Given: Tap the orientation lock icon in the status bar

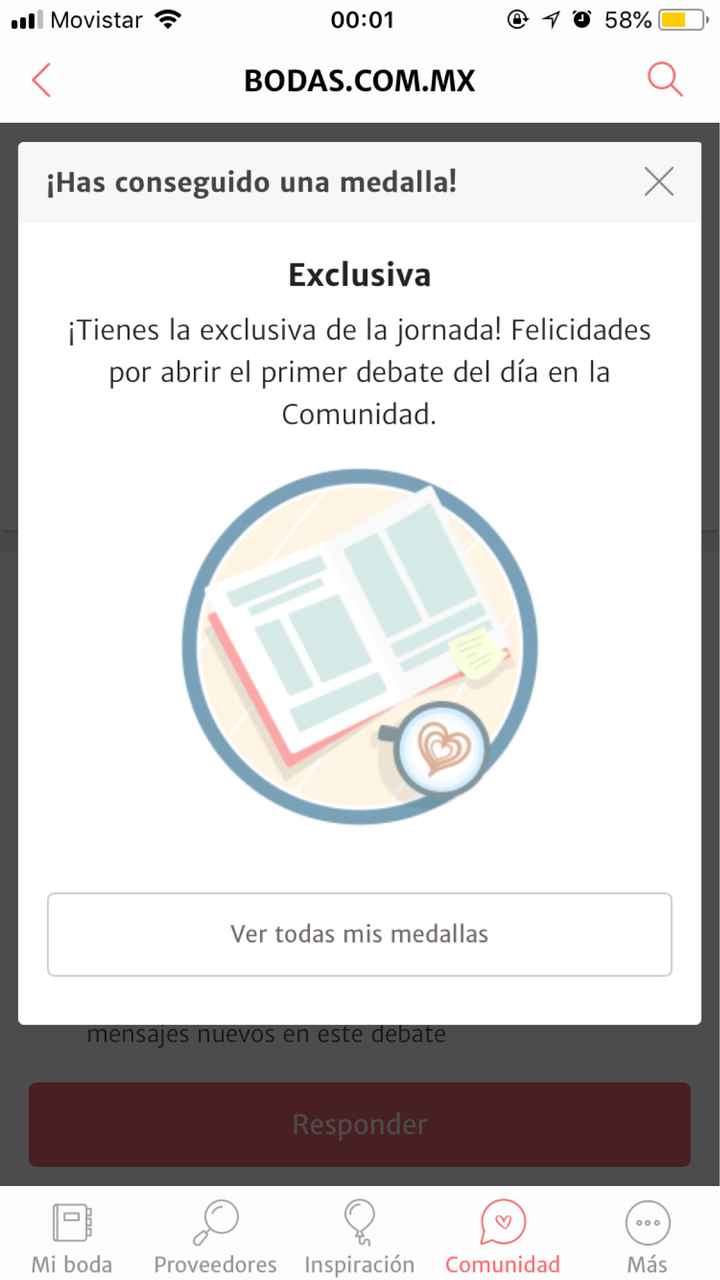Looking at the screenshot, I should click(x=519, y=18).
